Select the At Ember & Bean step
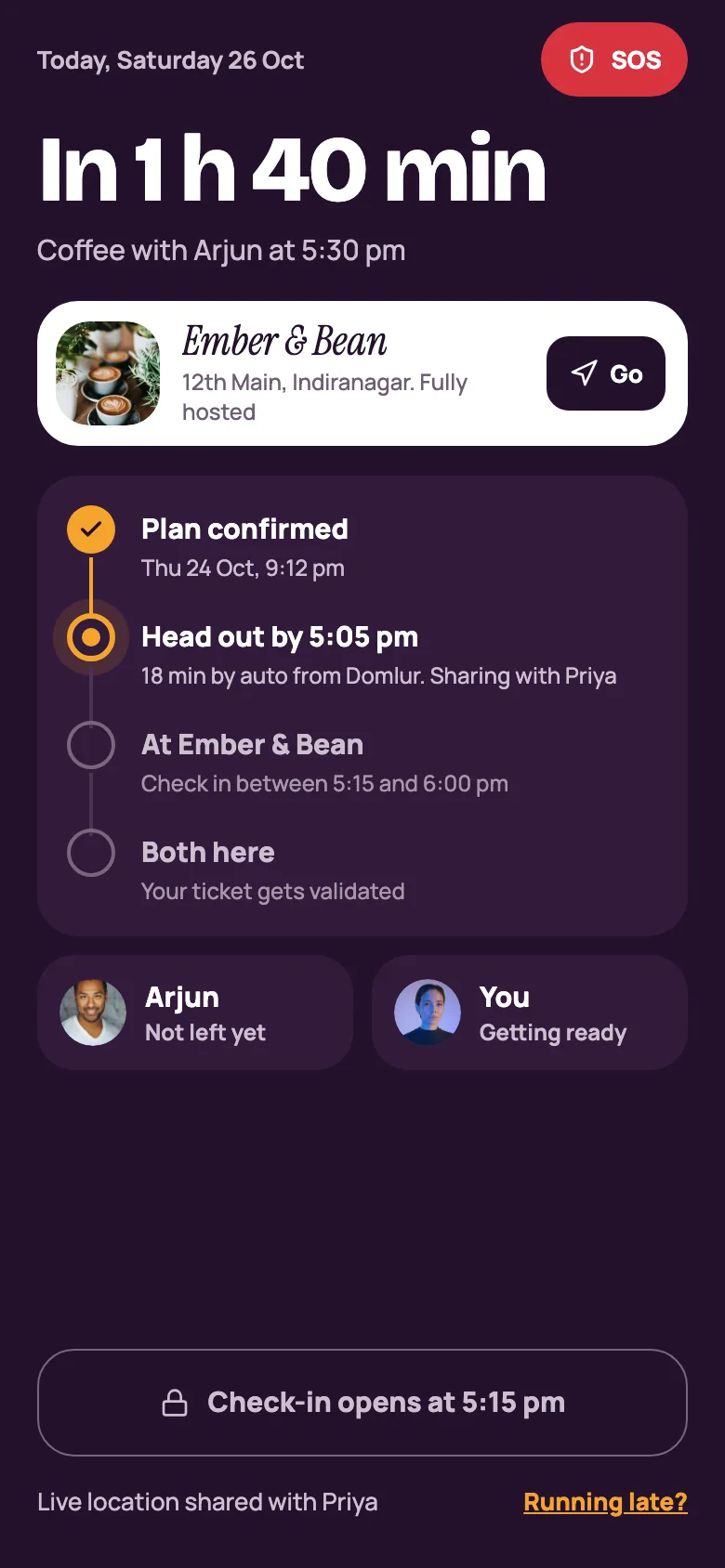725x1568 pixels. tap(362, 764)
